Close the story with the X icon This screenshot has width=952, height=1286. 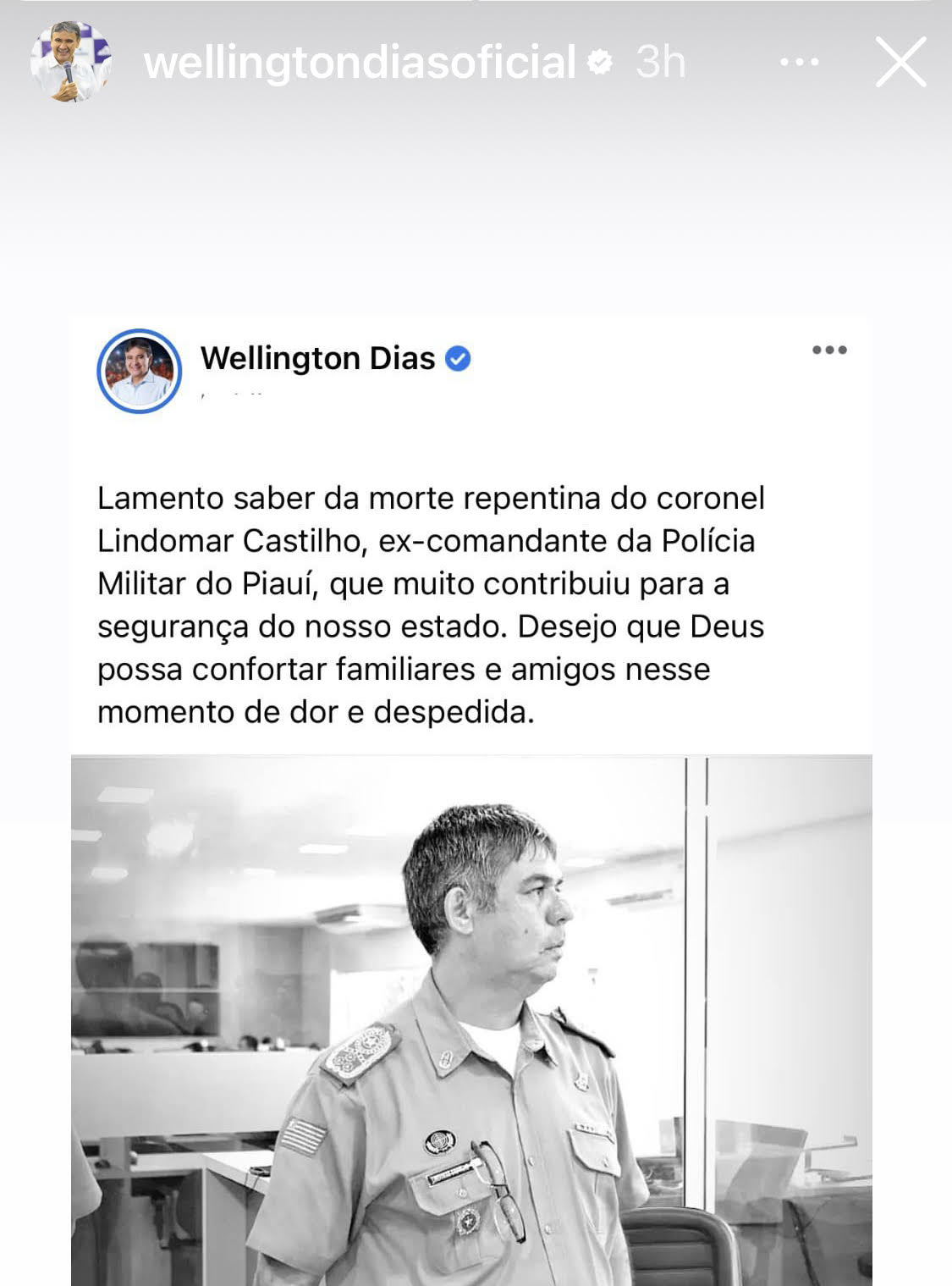pos(901,59)
